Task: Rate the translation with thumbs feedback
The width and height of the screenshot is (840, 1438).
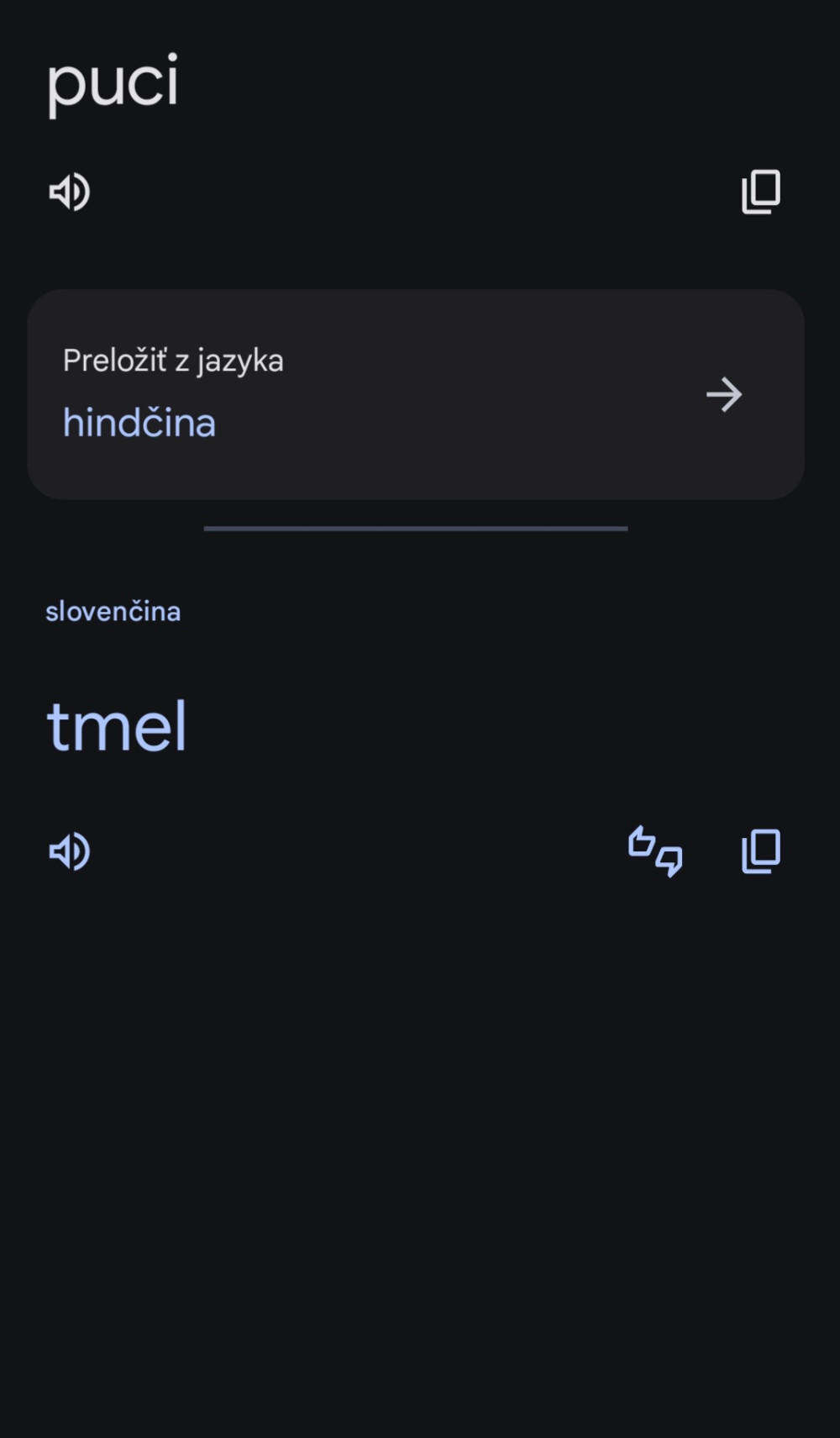Action: [x=655, y=851]
